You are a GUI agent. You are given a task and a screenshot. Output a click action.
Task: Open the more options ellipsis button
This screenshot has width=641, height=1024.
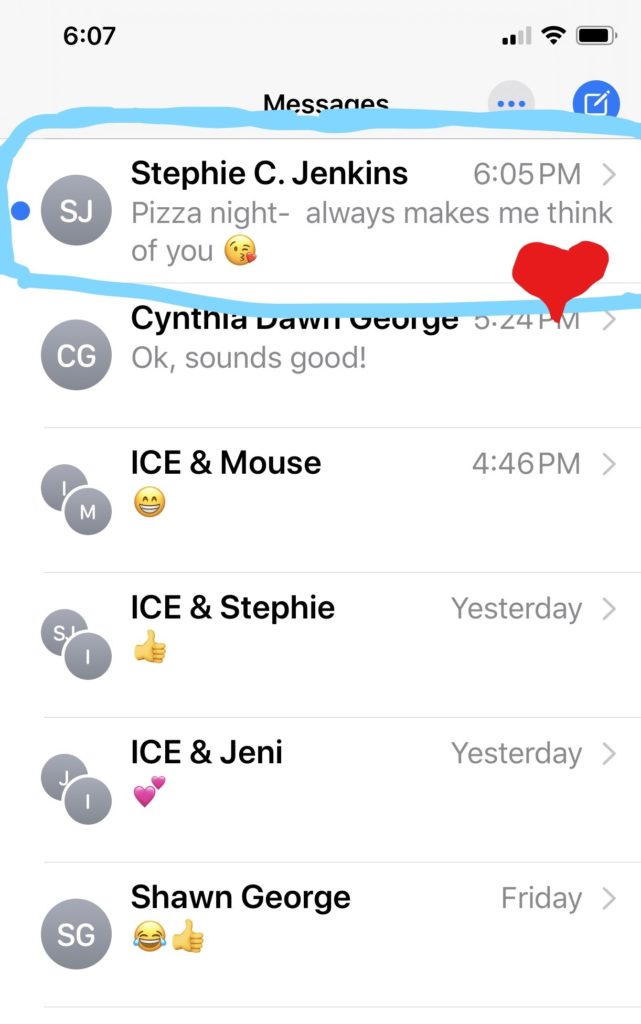511,102
